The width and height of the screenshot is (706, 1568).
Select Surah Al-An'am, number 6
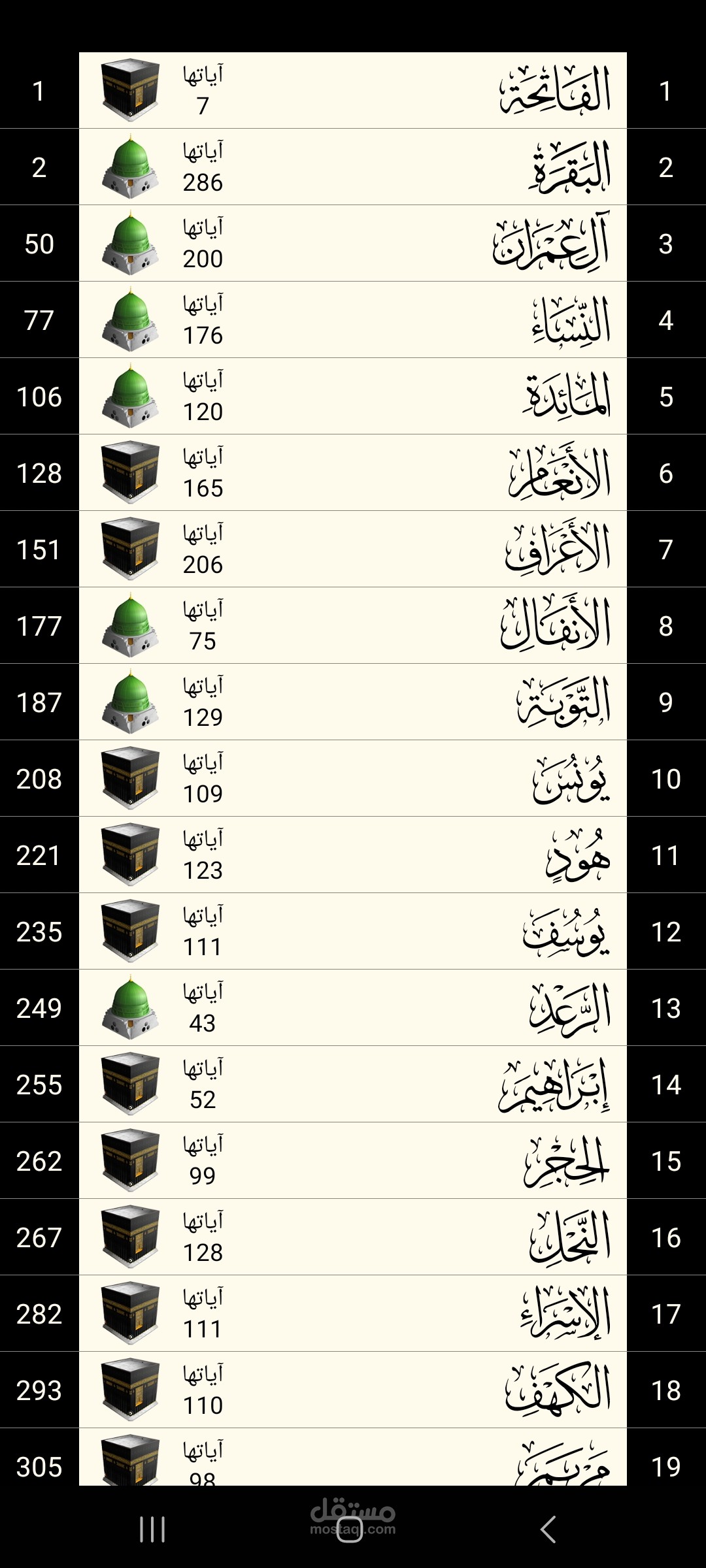click(x=353, y=472)
